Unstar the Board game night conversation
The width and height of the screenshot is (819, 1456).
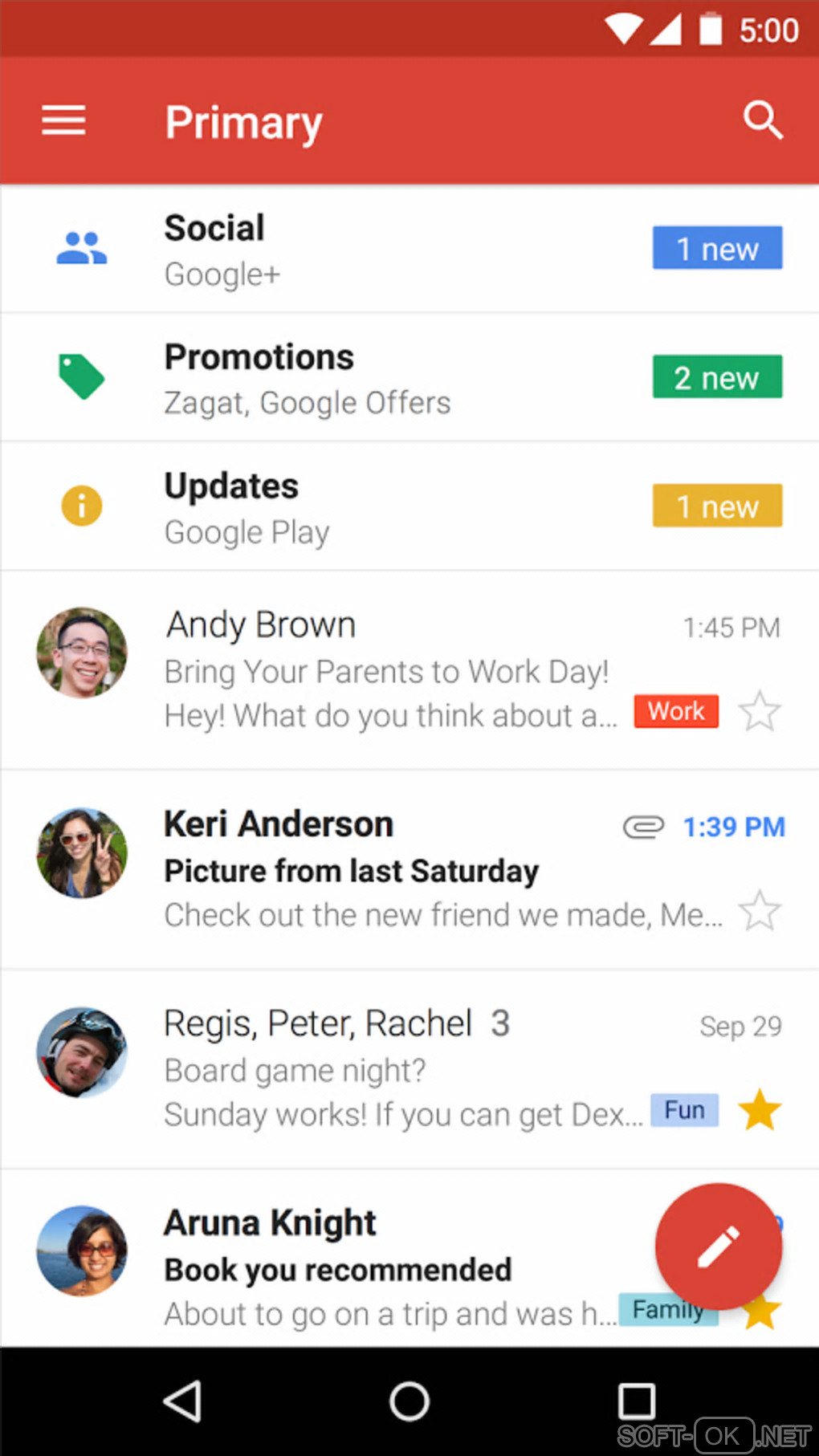click(x=759, y=1111)
